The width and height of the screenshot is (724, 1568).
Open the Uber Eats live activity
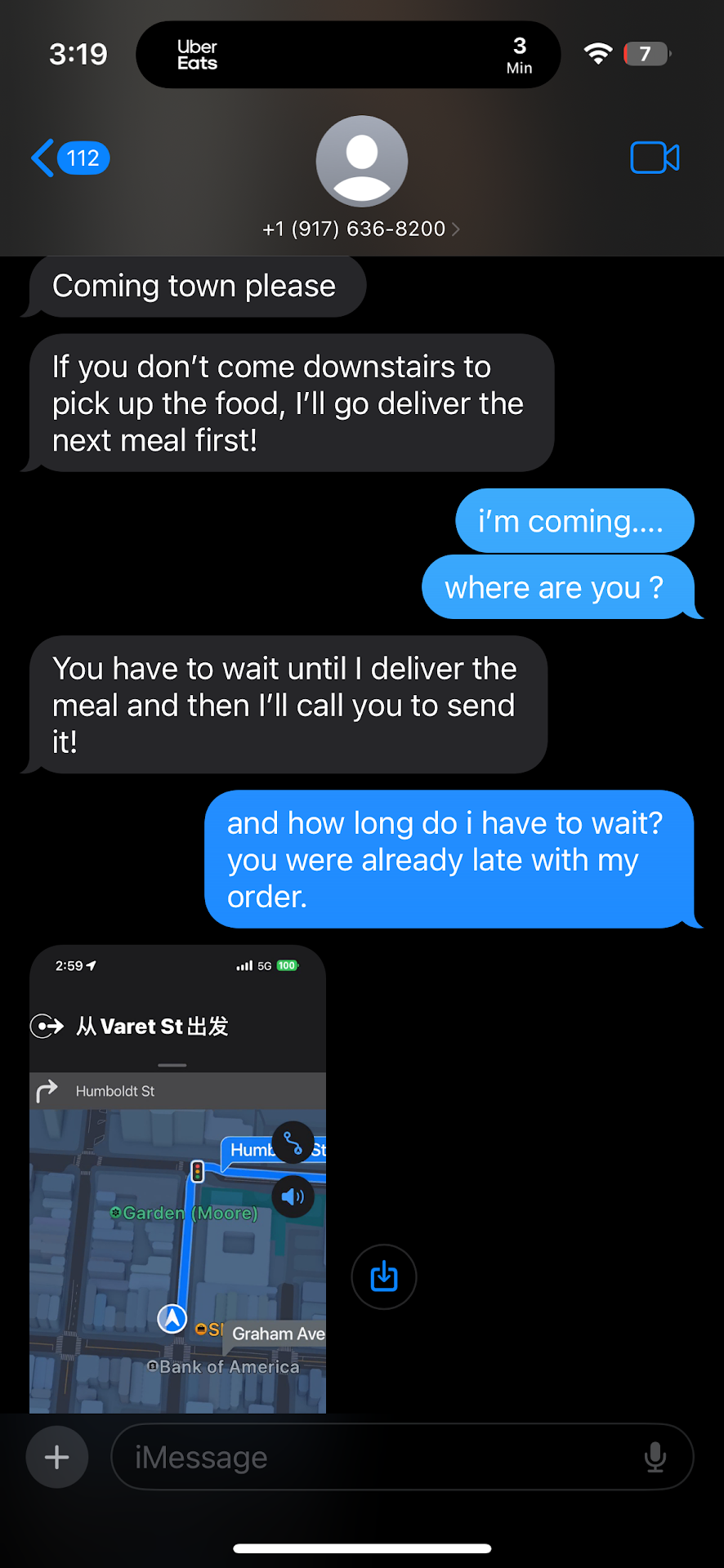[348, 55]
